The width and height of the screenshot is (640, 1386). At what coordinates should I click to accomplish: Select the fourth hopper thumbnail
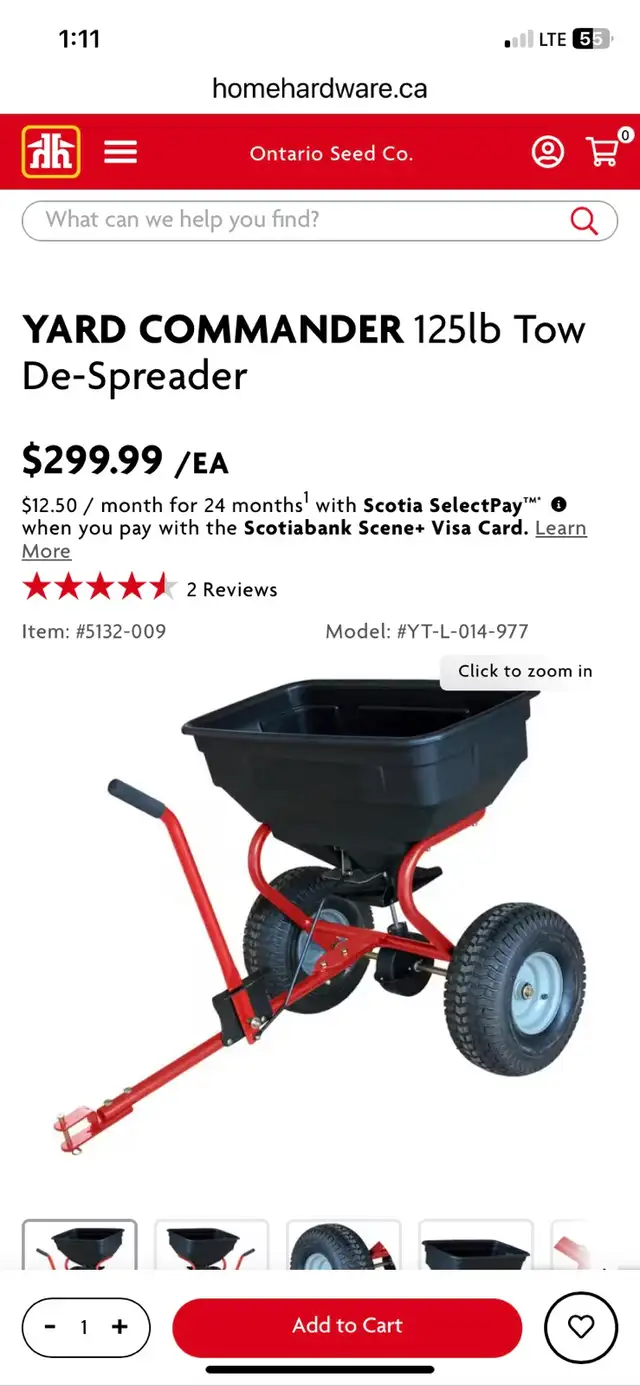(x=475, y=1245)
